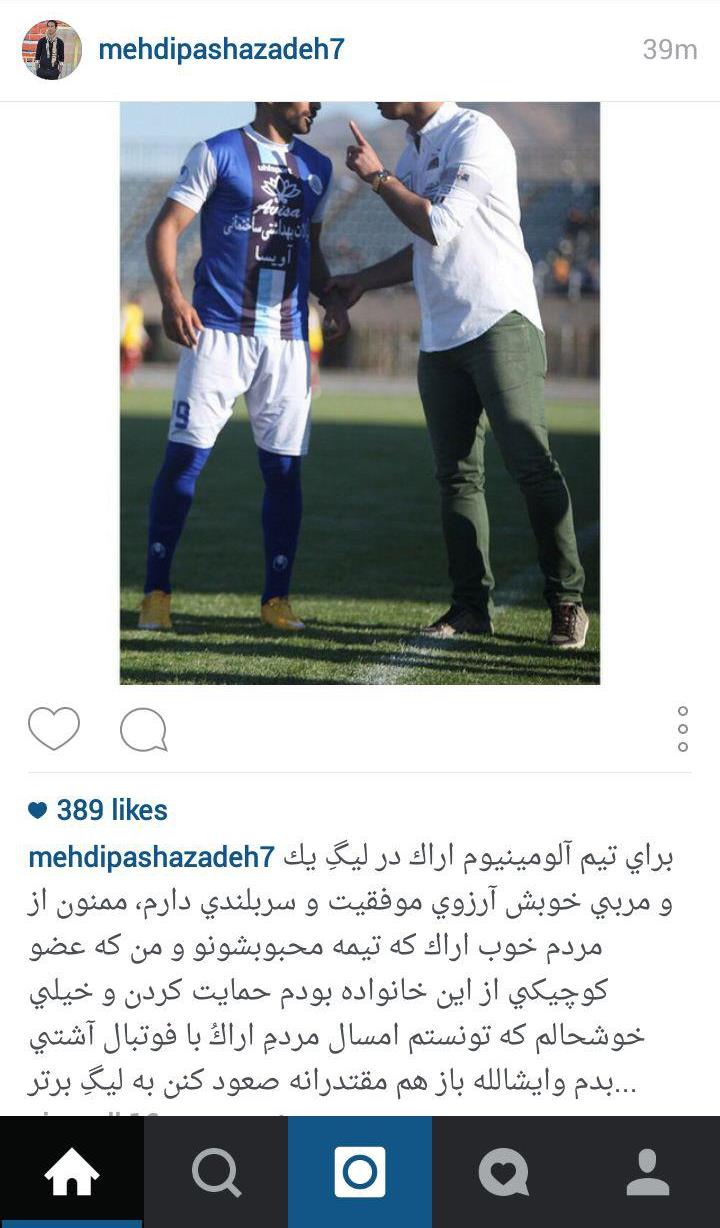
Task: Open the Camera tab
Action: click(x=360, y=1172)
